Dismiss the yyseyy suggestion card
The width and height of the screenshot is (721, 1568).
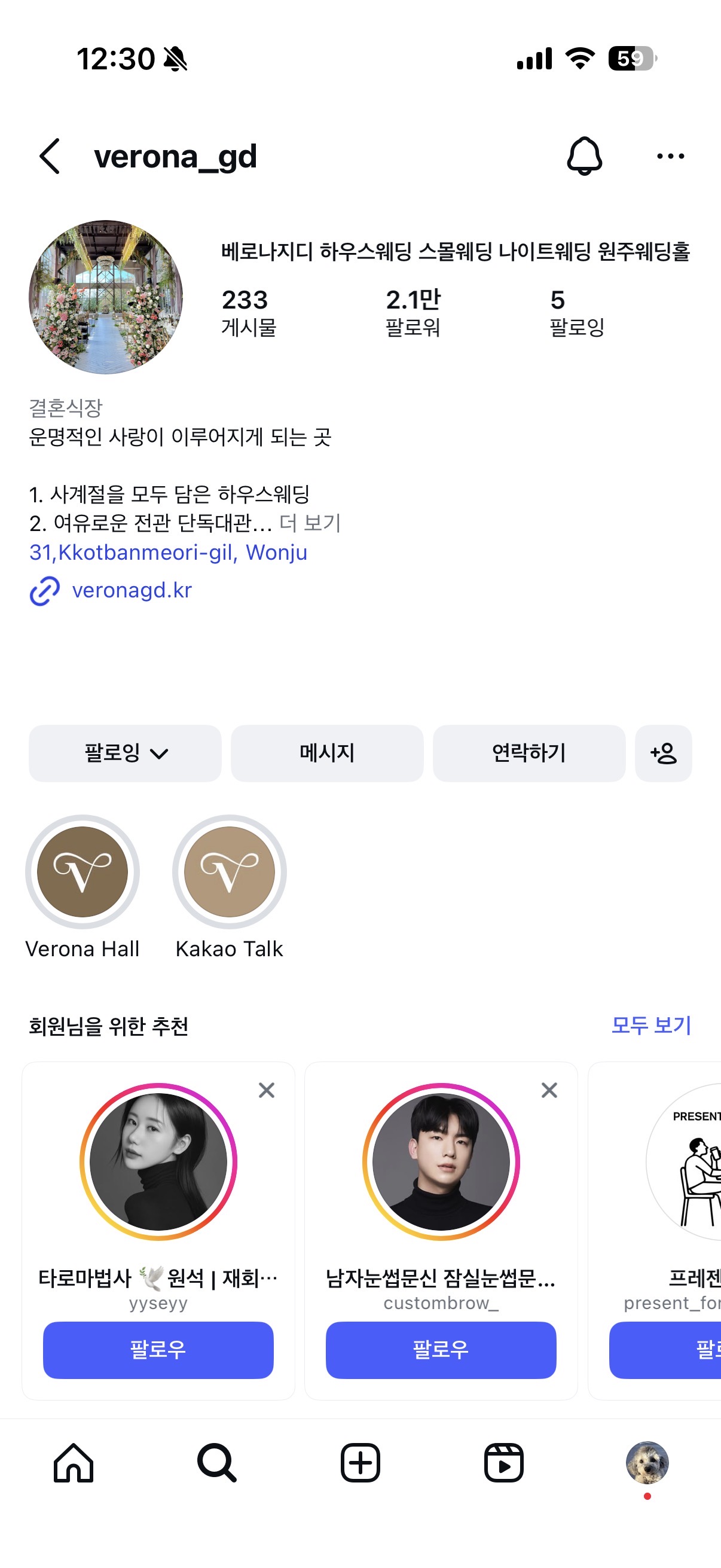point(267,1090)
